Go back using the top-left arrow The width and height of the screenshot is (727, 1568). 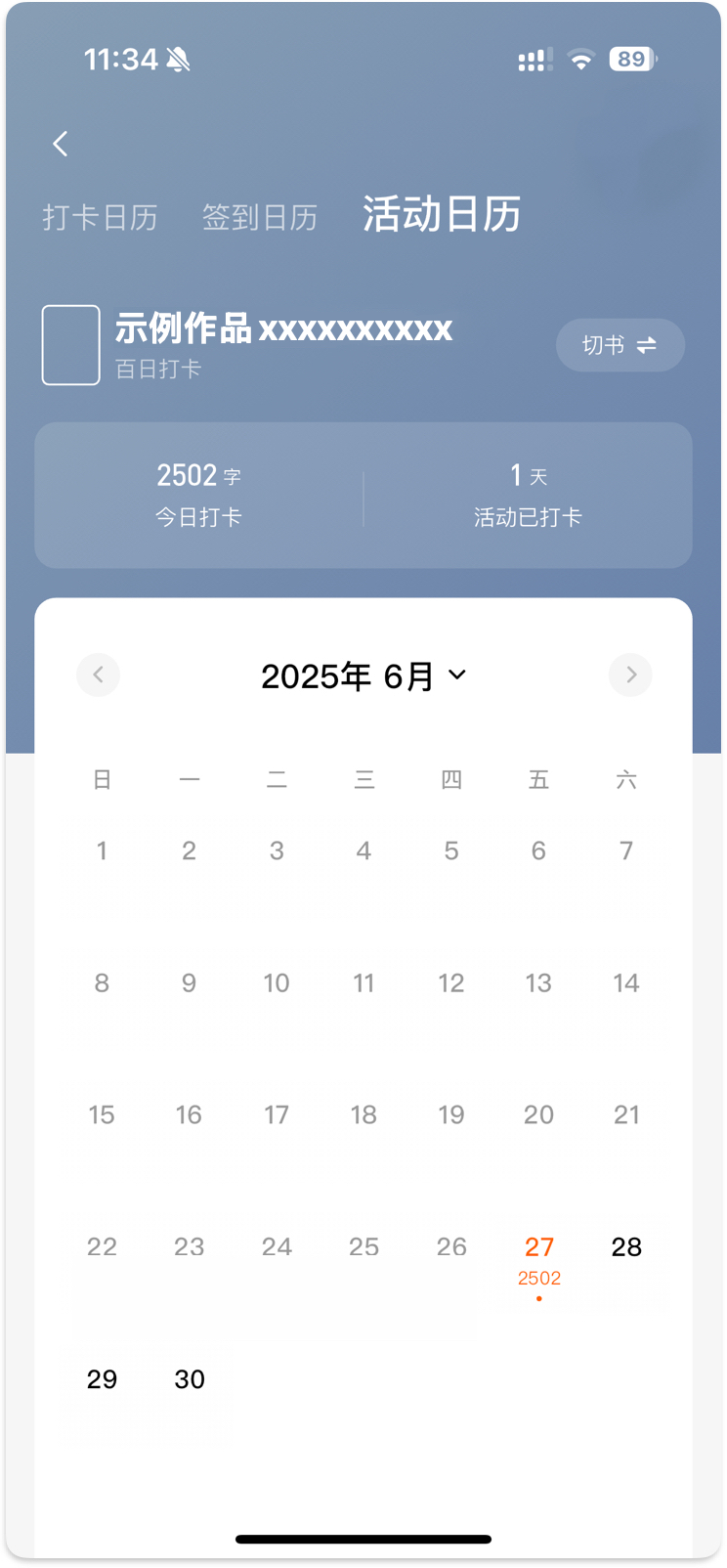(x=61, y=144)
